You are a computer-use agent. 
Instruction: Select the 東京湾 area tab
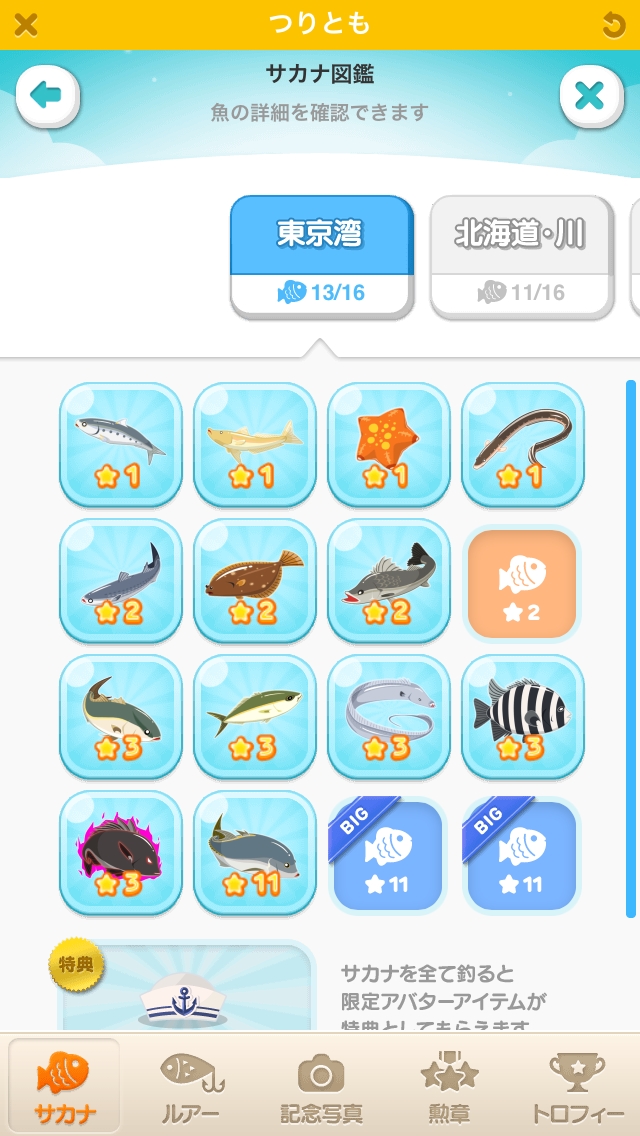[321, 256]
